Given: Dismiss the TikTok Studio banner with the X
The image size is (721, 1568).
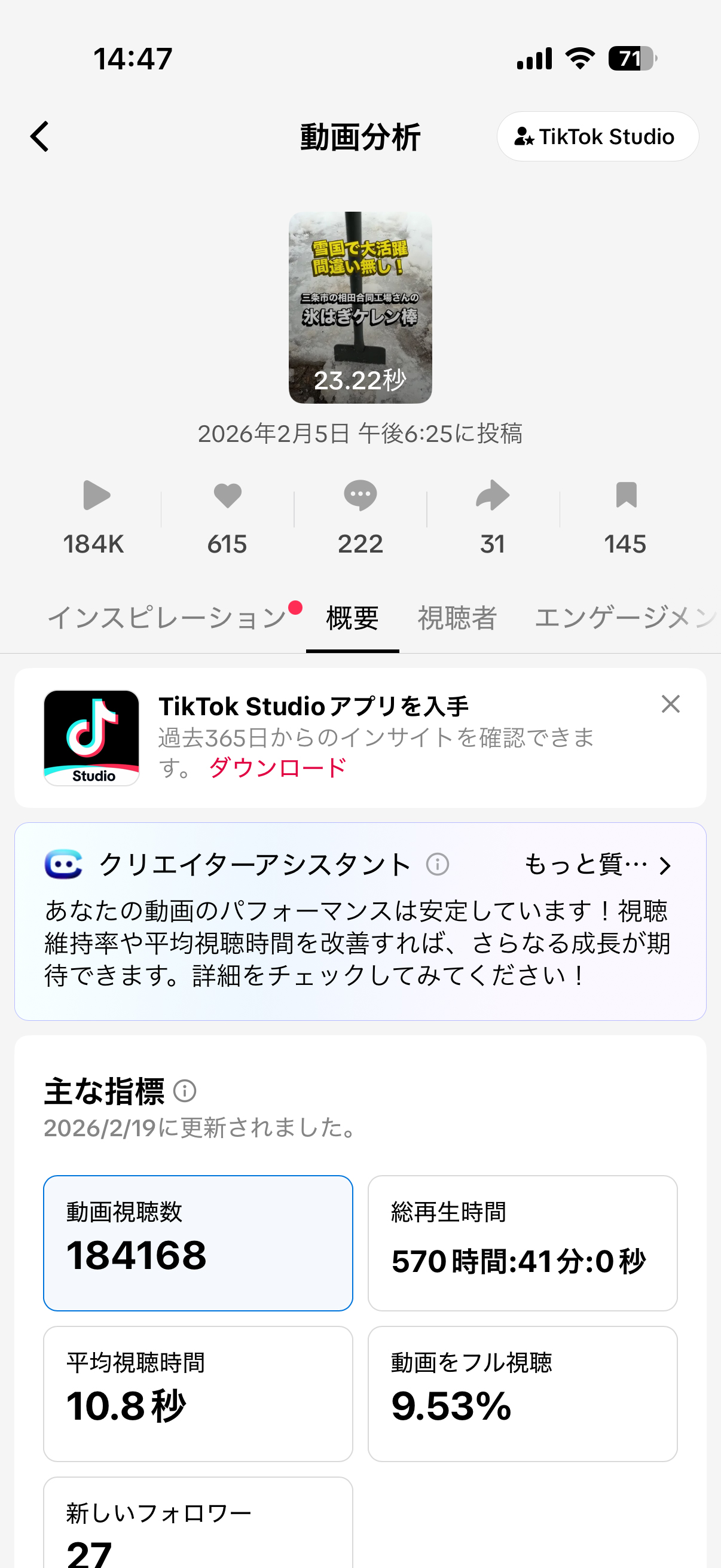Looking at the screenshot, I should click(x=670, y=704).
